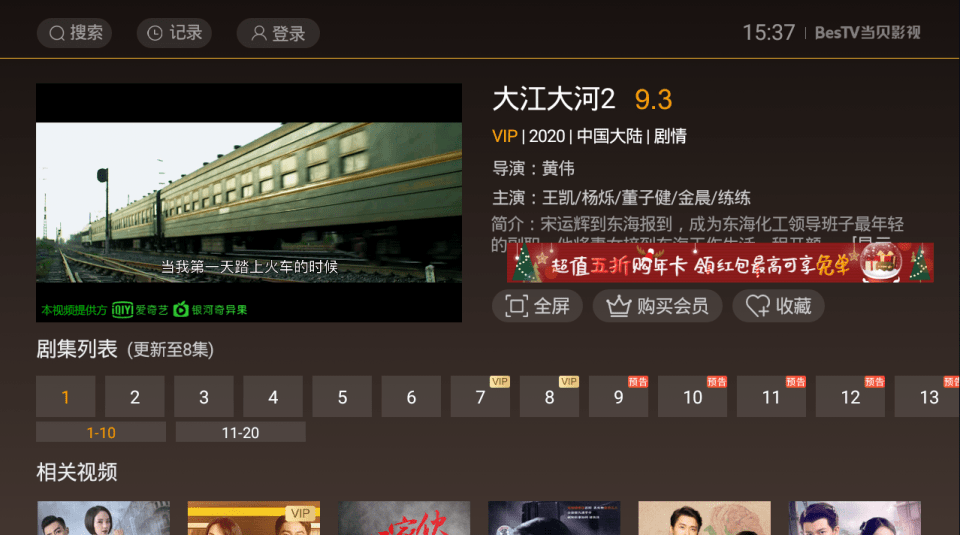
Task: Choose VIP episode 8
Action: pyautogui.click(x=549, y=397)
